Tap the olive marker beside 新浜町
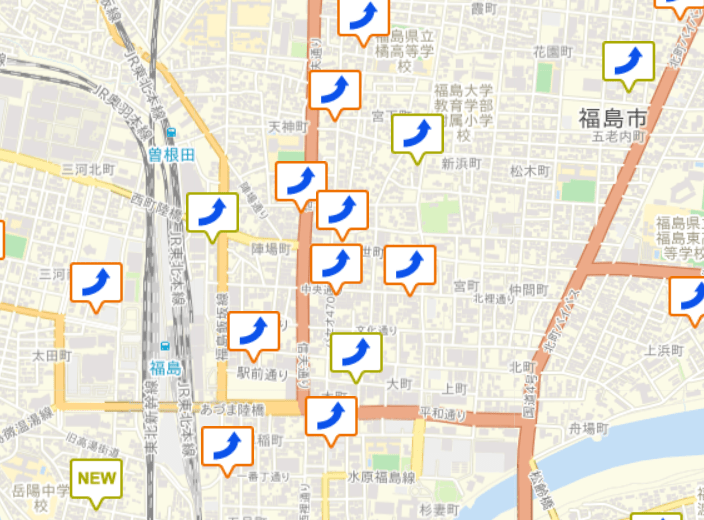The width and height of the screenshot is (704, 520). pyautogui.click(x=418, y=138)
